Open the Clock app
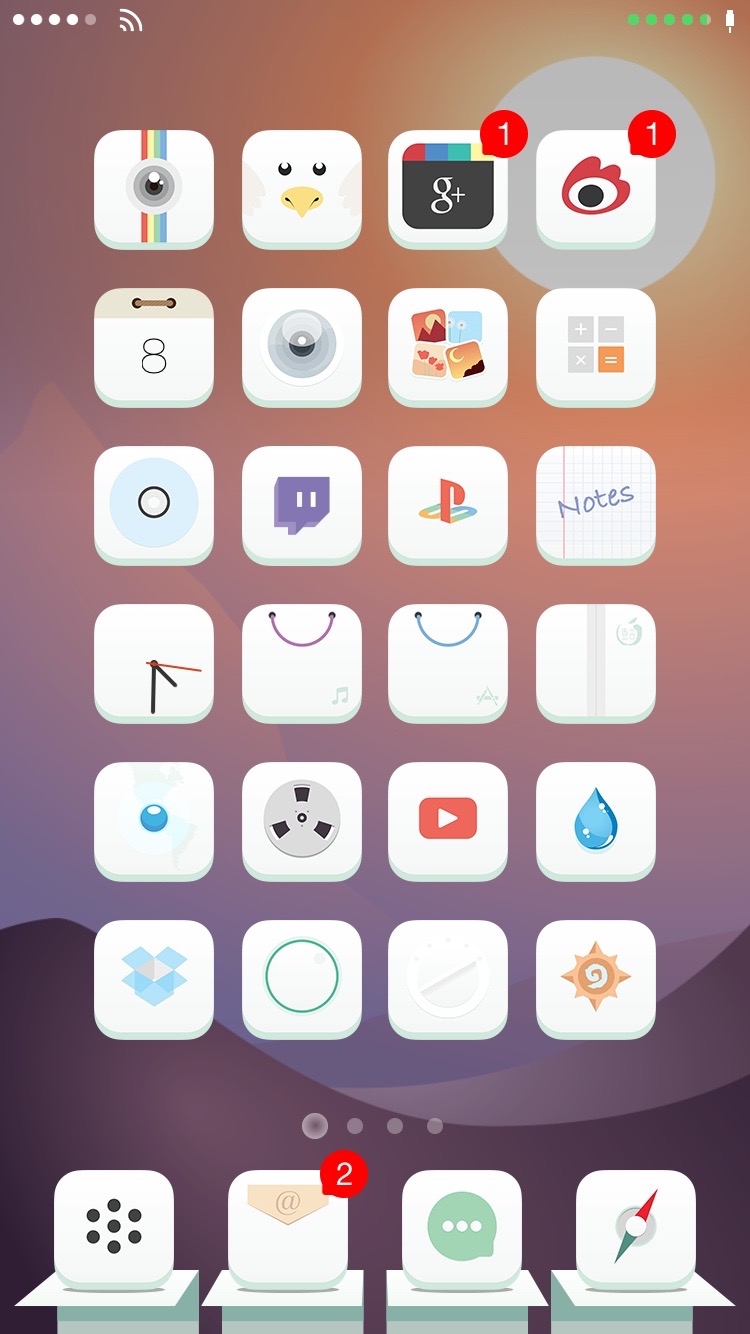 (154, 662)
